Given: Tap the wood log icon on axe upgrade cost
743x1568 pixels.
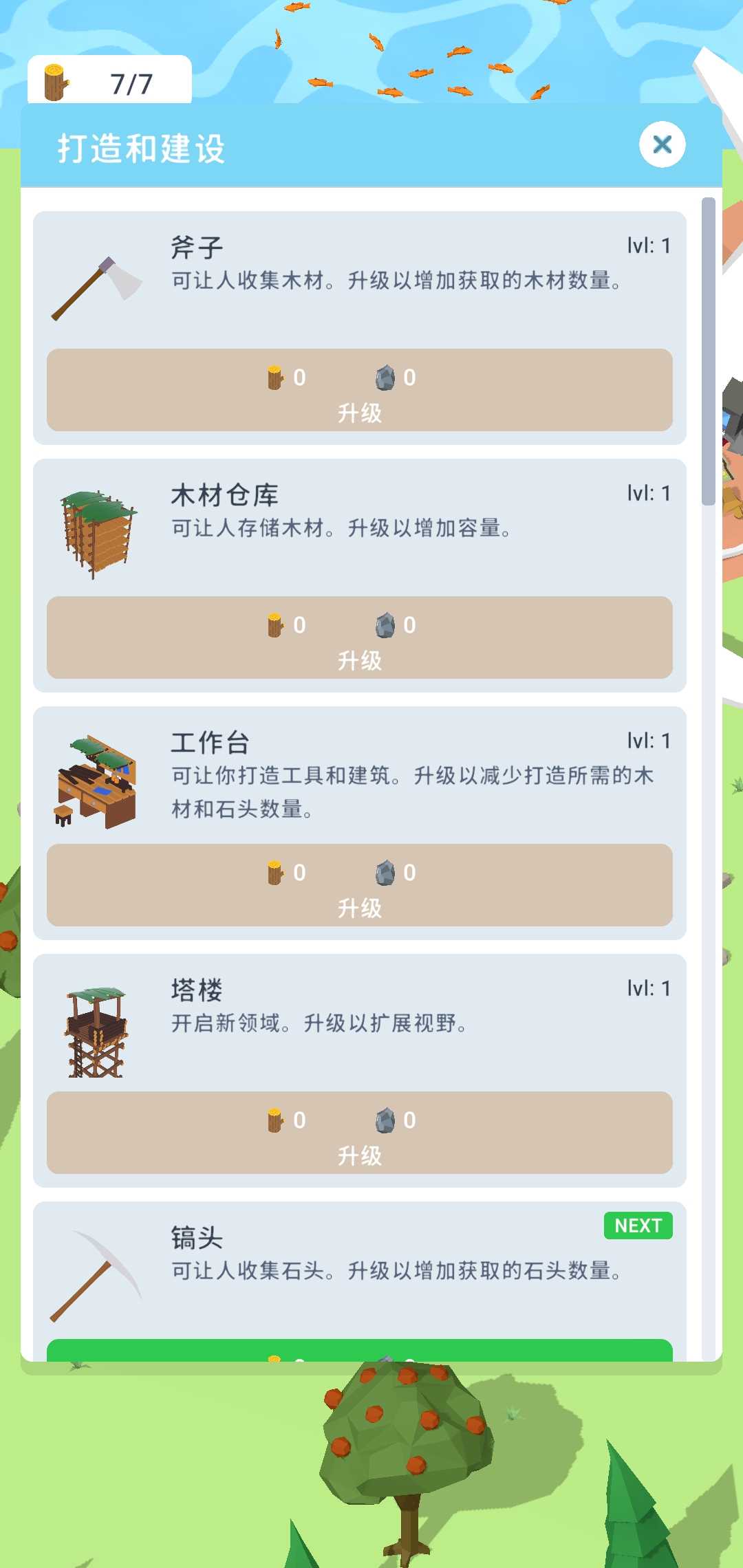Looking at the screenshot, I should [274, 377].
